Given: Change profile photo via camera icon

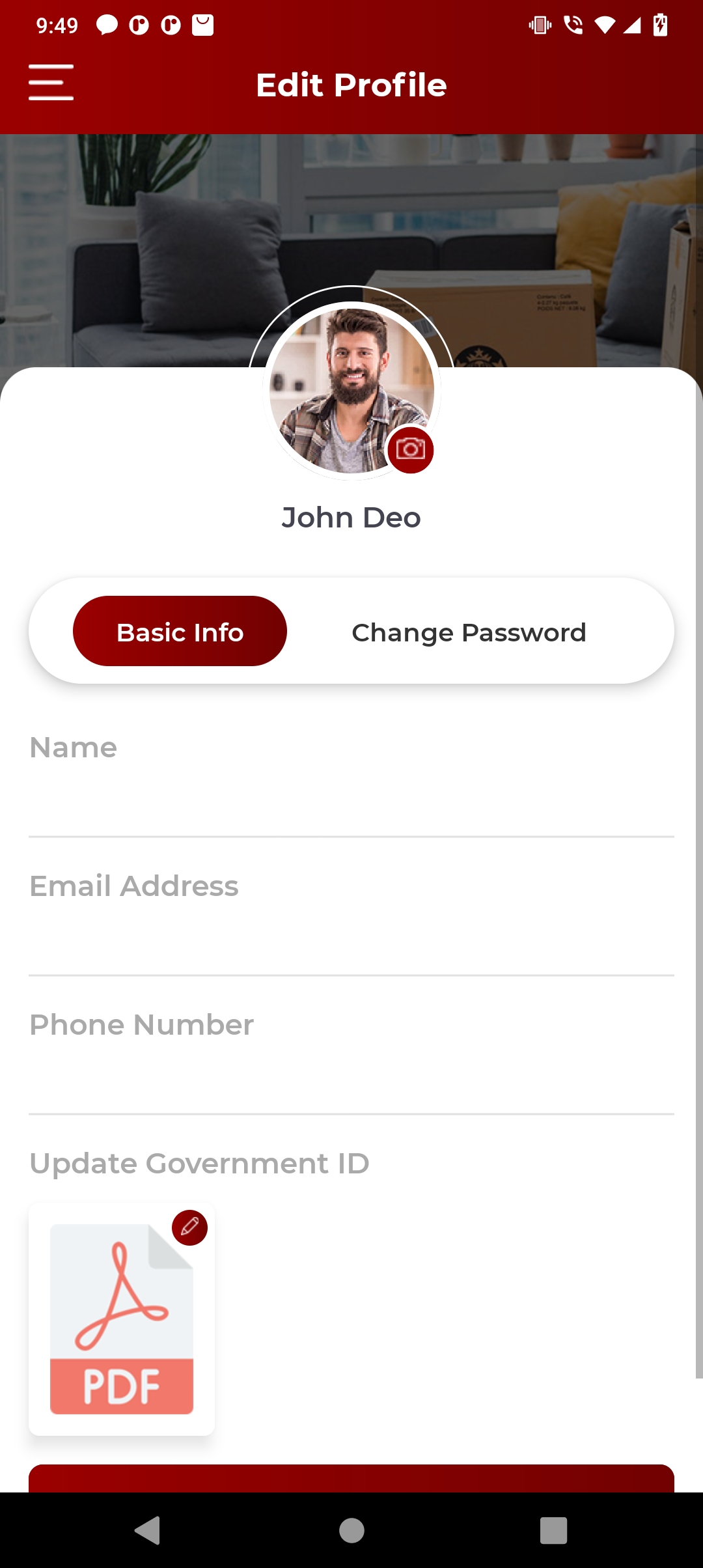Looking at the screenshot, I should pyautogui.click(x=410, y=449).
